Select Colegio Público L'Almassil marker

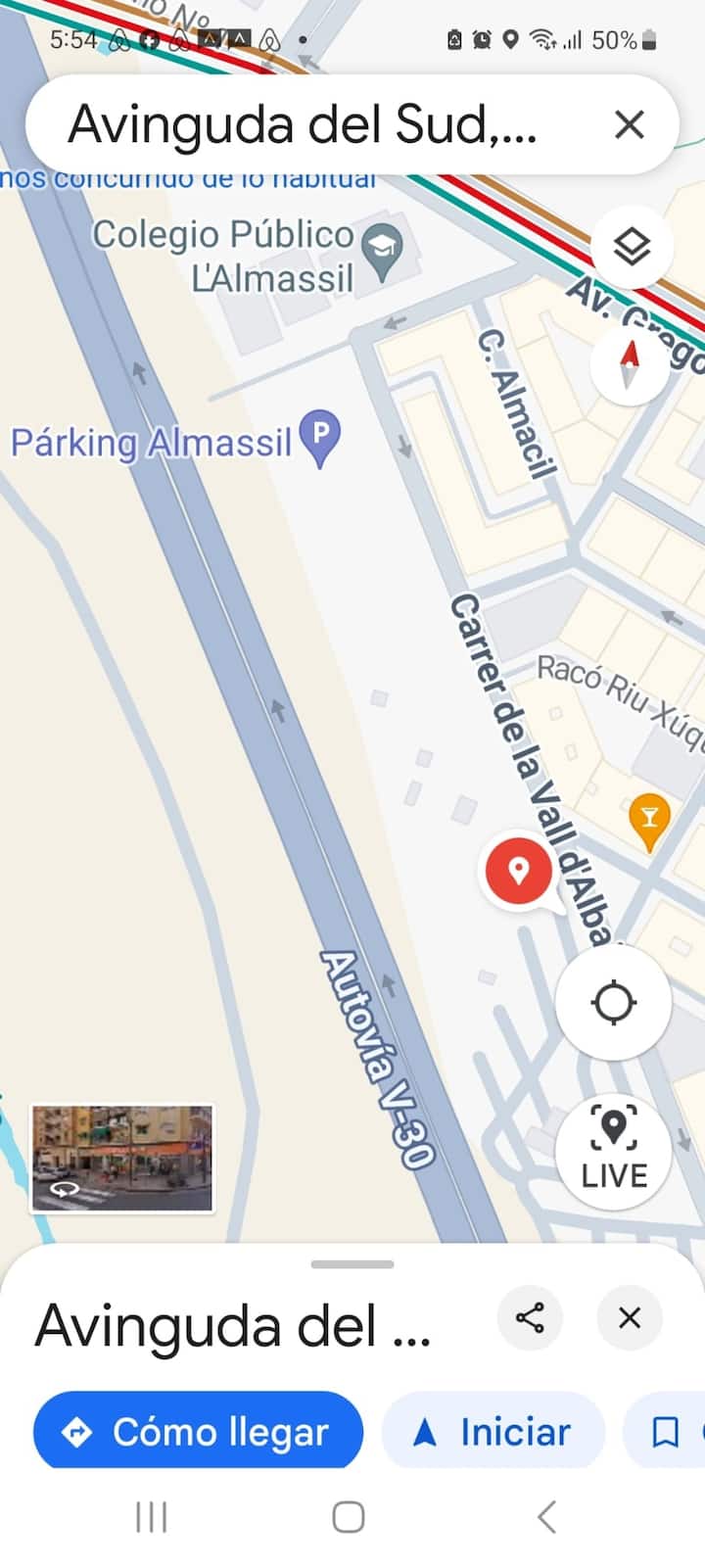(x=382, y=249)
